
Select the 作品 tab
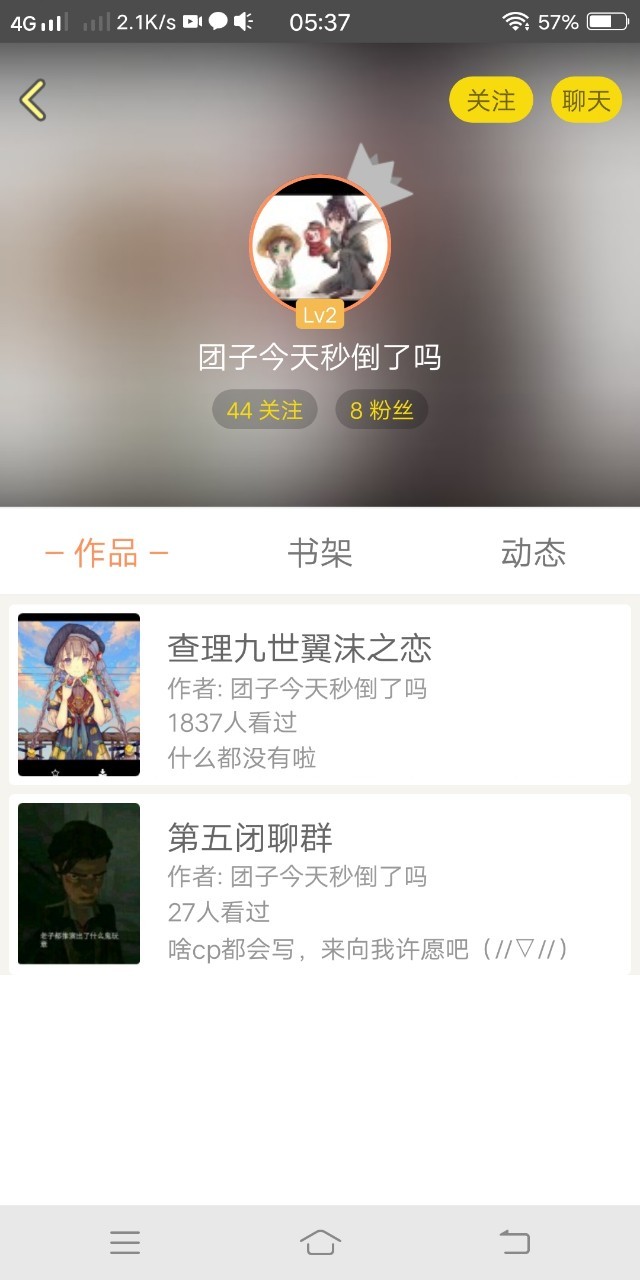pyautogui.click(x=107, y=553)
